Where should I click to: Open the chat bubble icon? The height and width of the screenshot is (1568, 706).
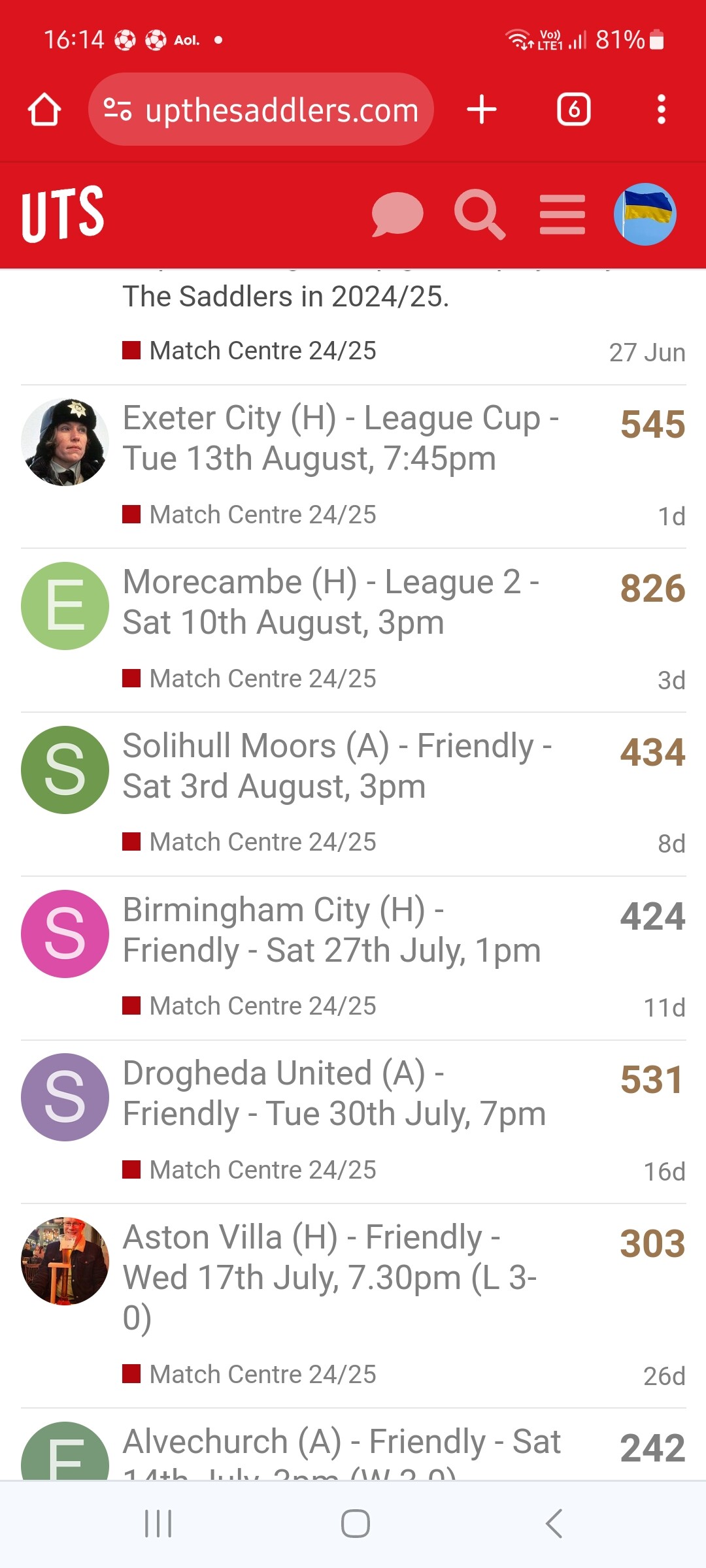point(397,214)
